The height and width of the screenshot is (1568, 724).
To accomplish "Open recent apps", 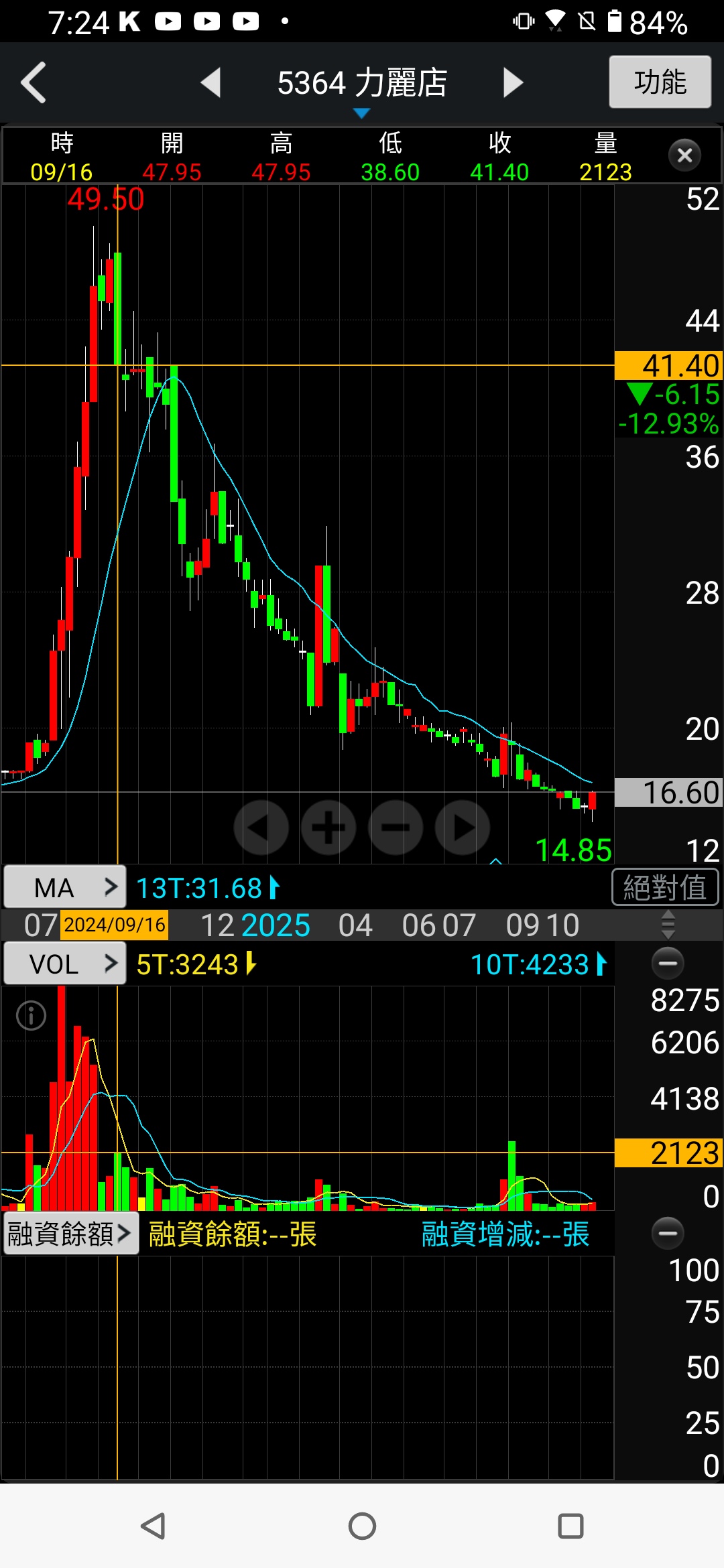I will (570, 1526).
